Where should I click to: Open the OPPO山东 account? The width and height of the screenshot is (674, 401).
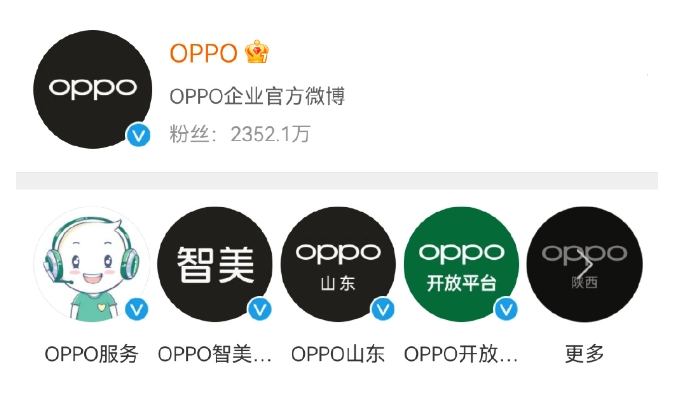pos(338,264)
